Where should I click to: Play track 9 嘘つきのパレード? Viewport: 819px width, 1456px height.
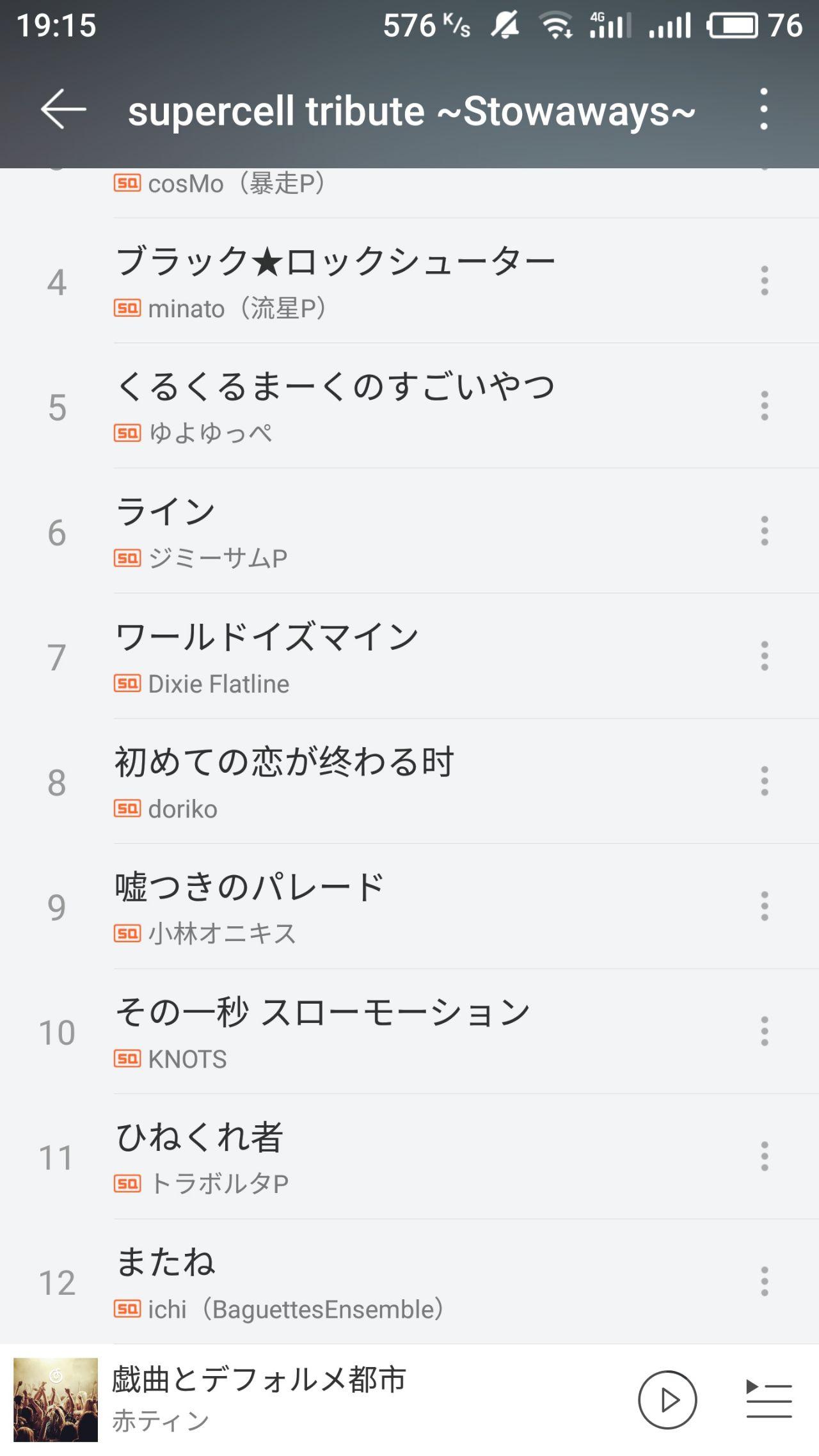(x=409, y=906)
